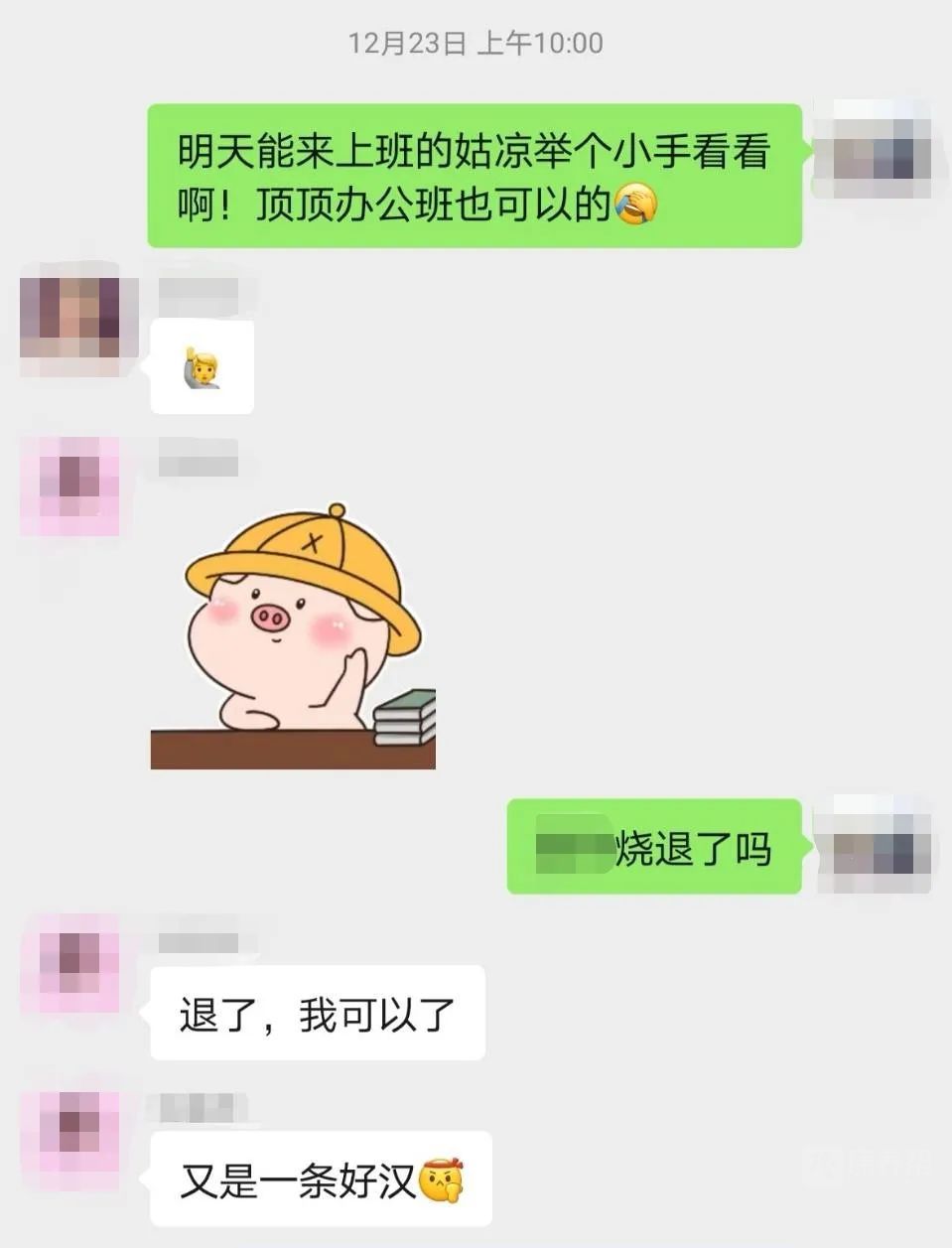Open avatar beside the raised-hand emoji message
This screenshot has width=952, height=1248.
[x=70, y=318]
